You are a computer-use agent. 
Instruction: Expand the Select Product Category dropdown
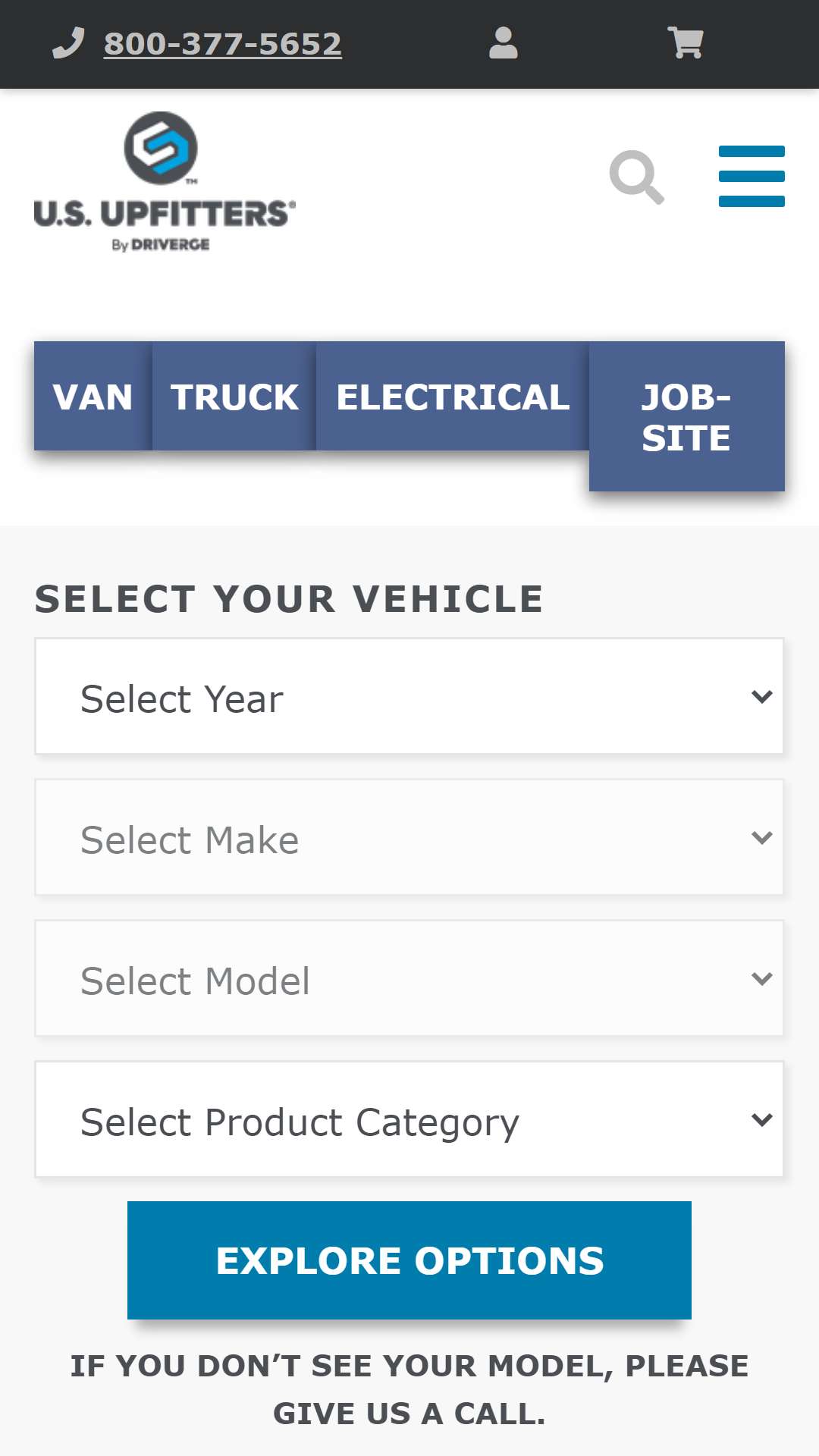coord(409,1119)
